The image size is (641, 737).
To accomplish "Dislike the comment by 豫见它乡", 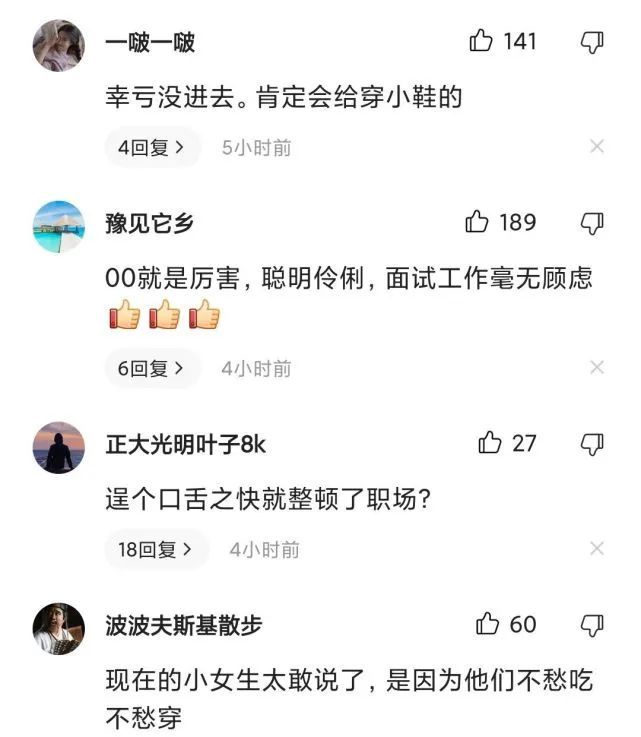I will click(592, 222).
